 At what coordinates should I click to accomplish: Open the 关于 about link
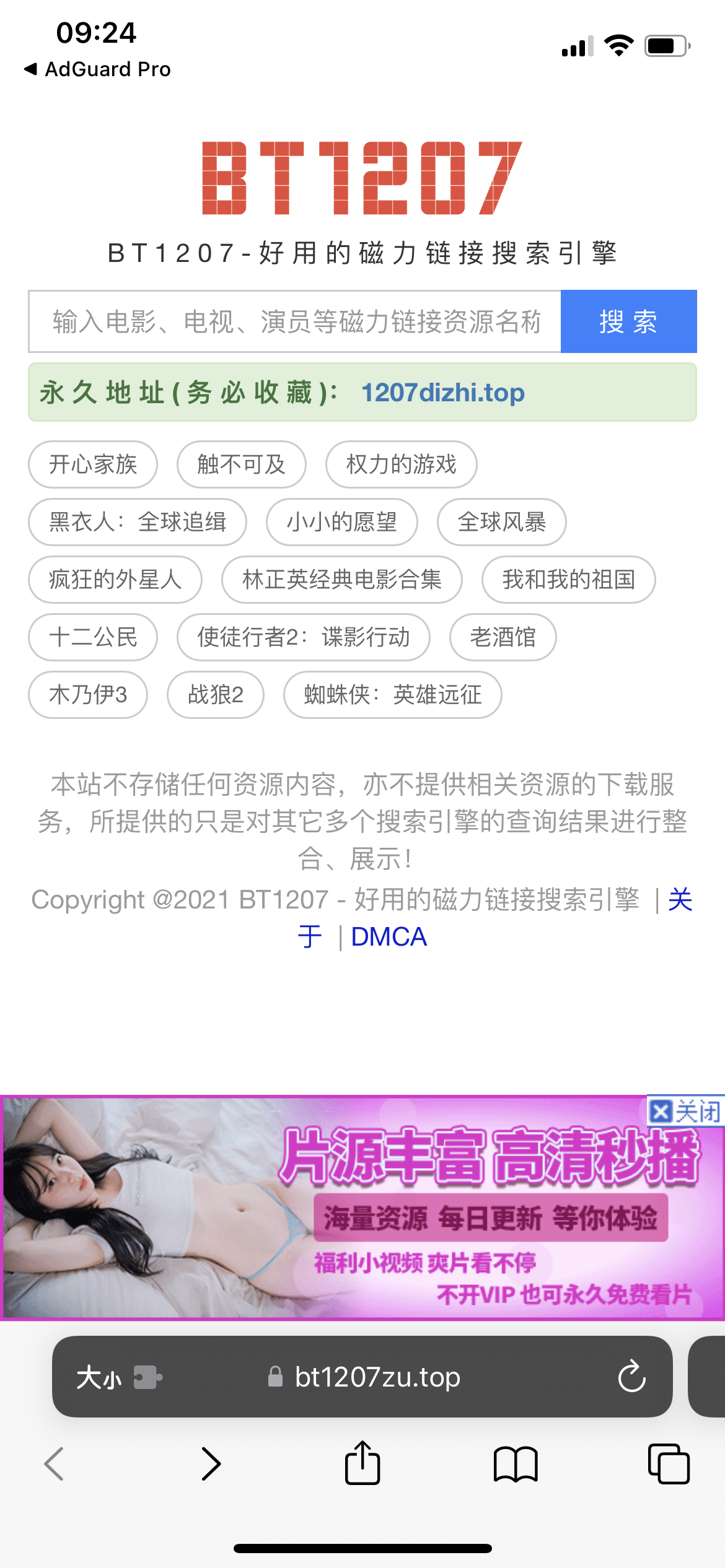coord(680,900)
